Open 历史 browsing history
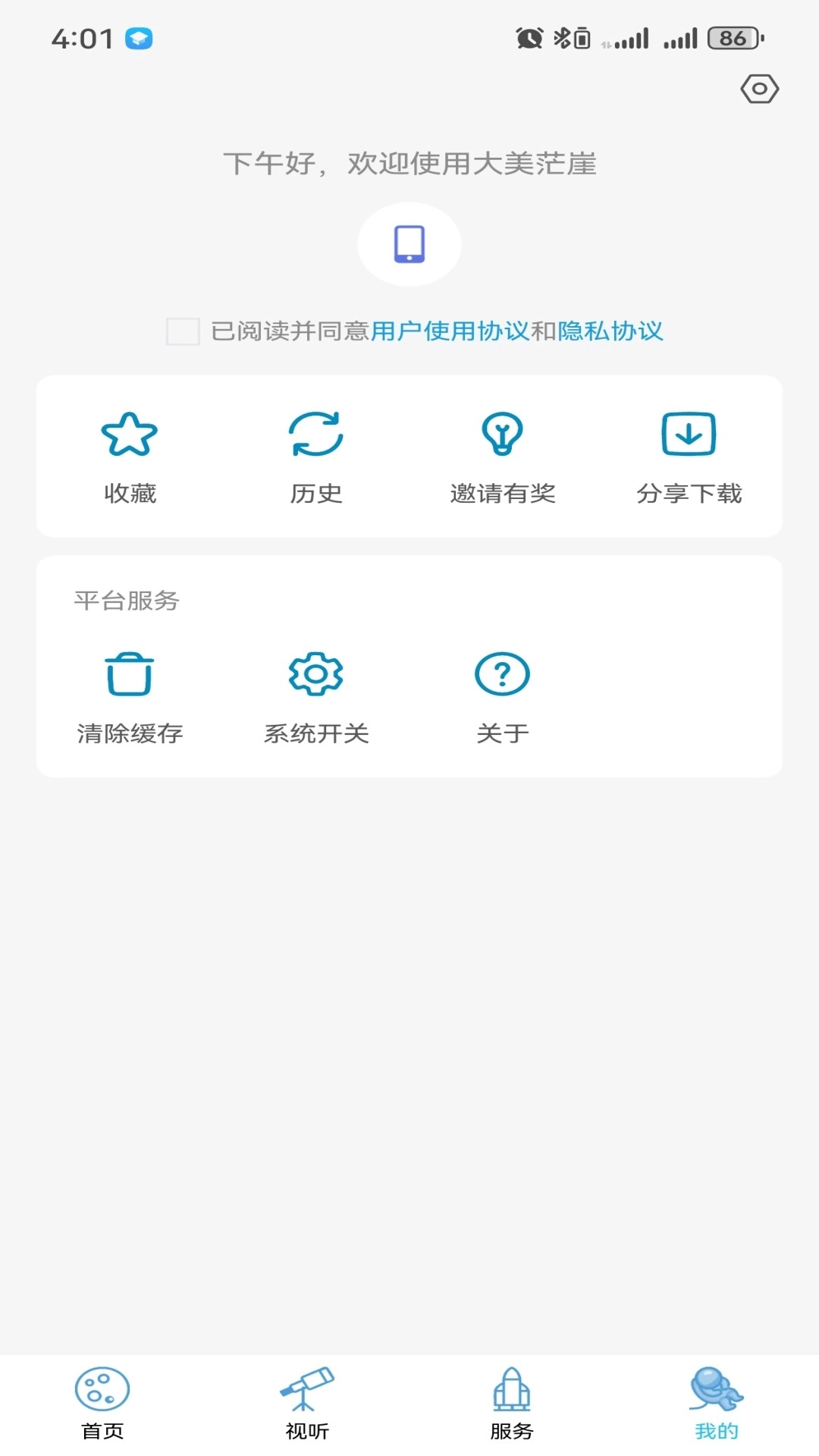Viewport: 819px width, 1456px height. point(316,435)
